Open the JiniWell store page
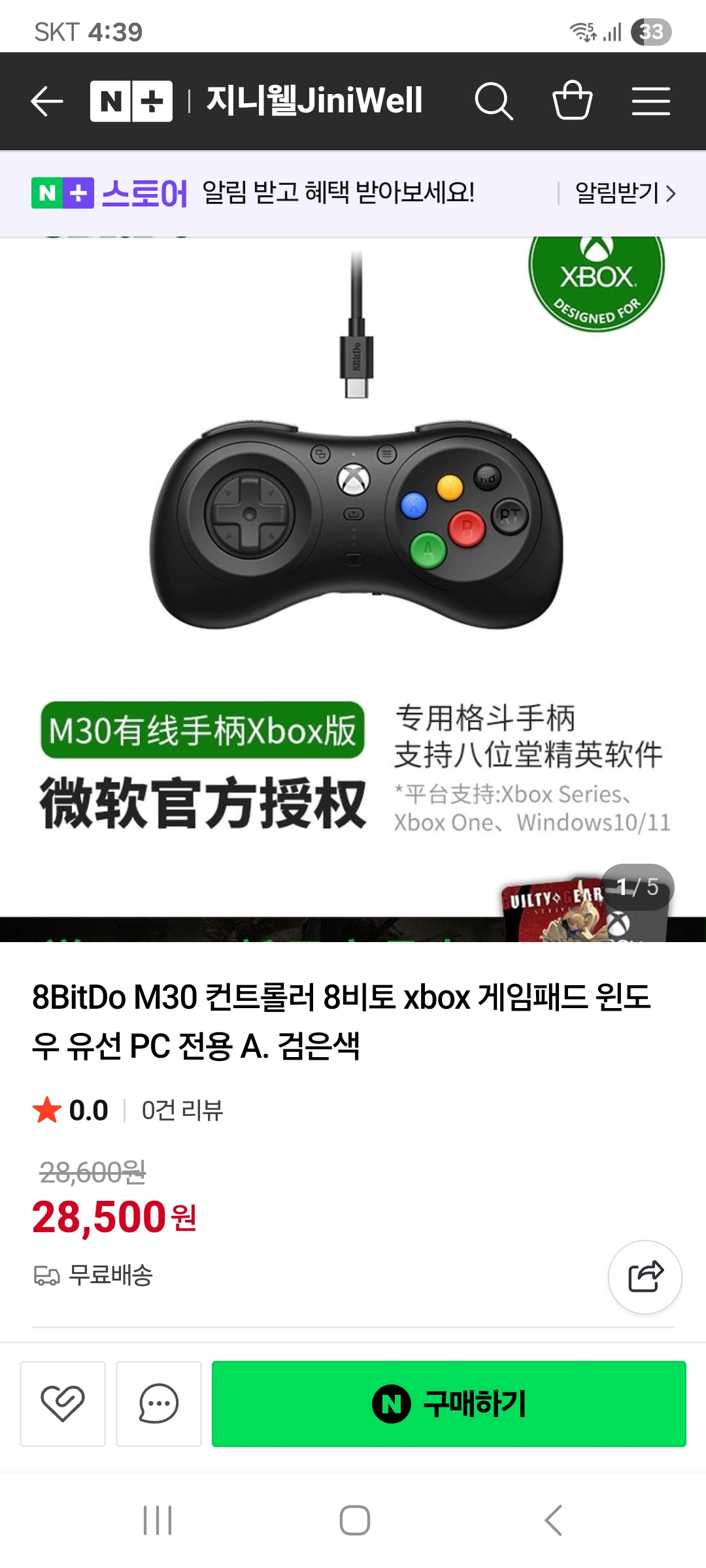706x1568 pixels. pos(314,101)
